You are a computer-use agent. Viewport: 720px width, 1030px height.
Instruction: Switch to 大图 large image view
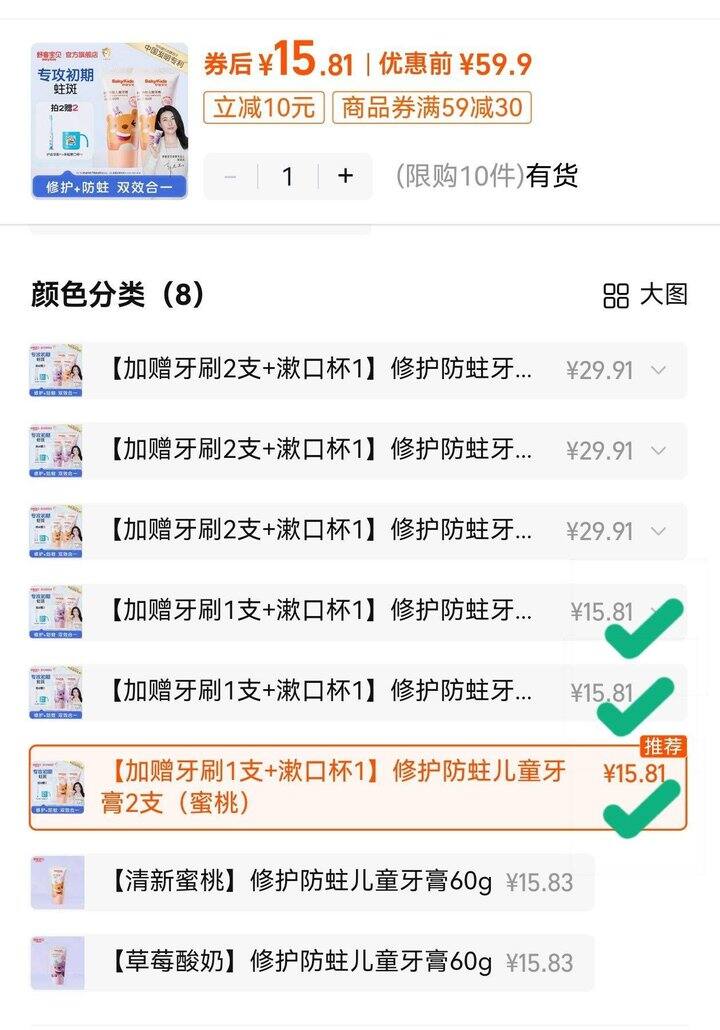point(646,295)
